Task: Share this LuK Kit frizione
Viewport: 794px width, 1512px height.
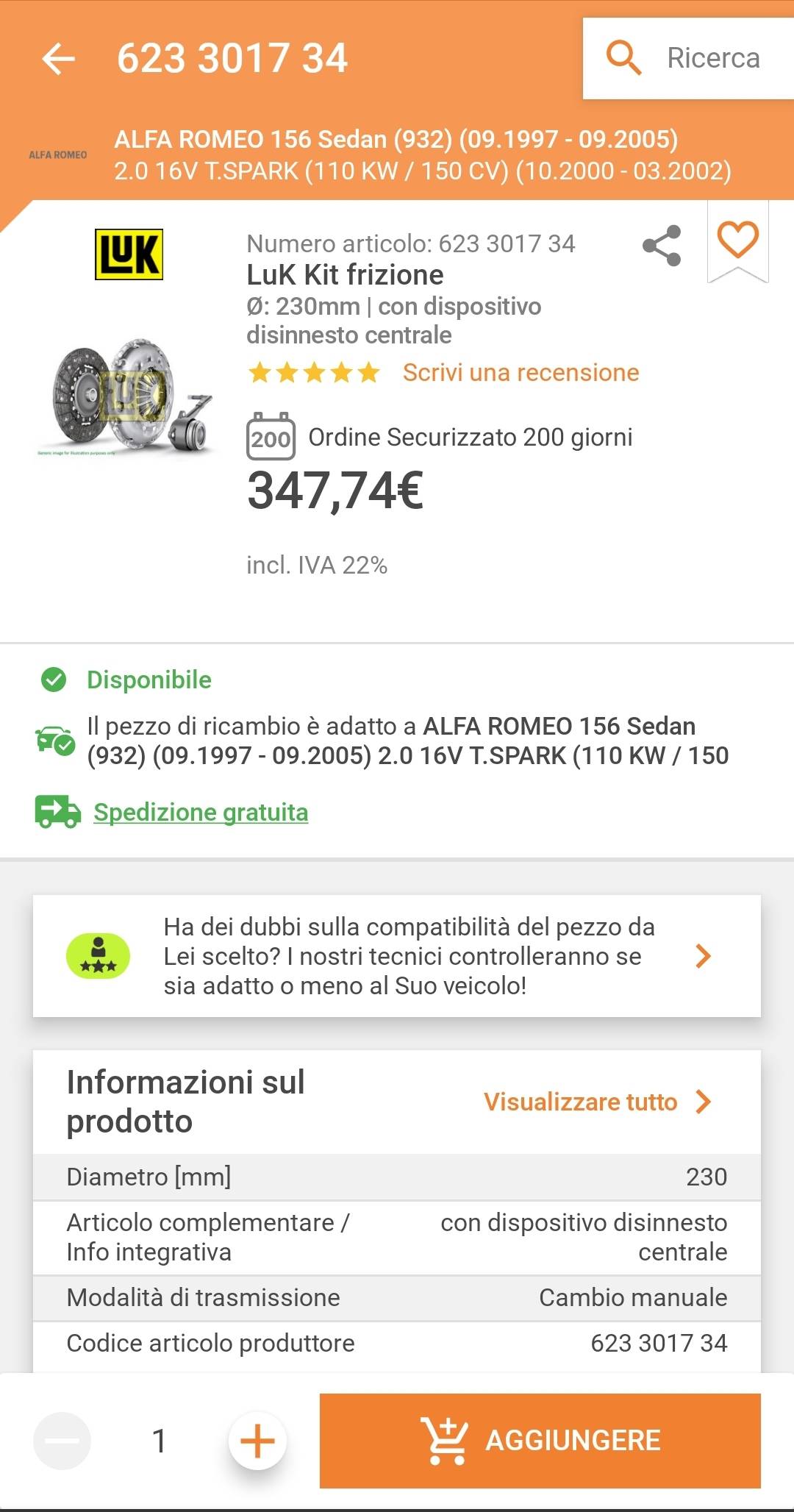Action: pyautogui.click(x=662, y=246)
